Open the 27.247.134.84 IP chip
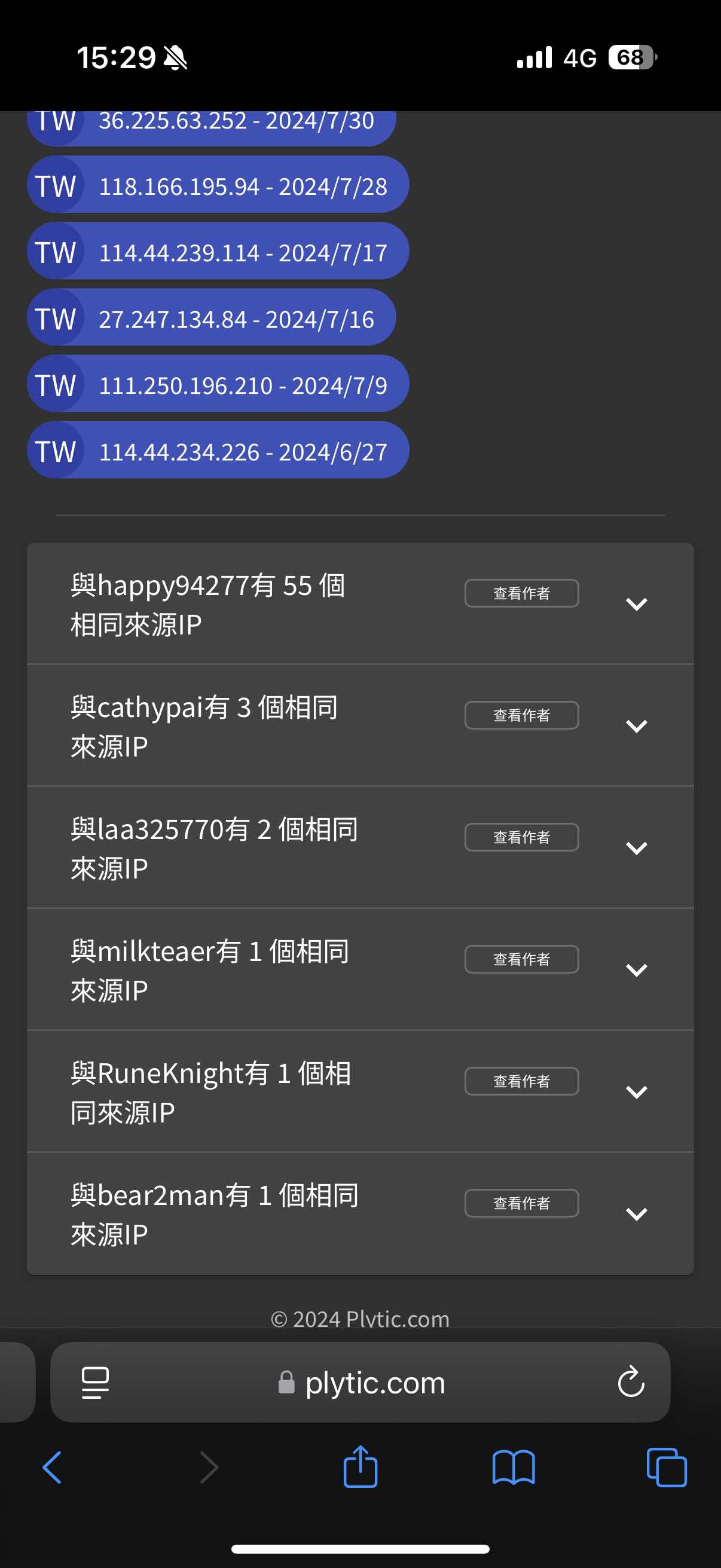The image size is (721, 1568). pos(211,317)
